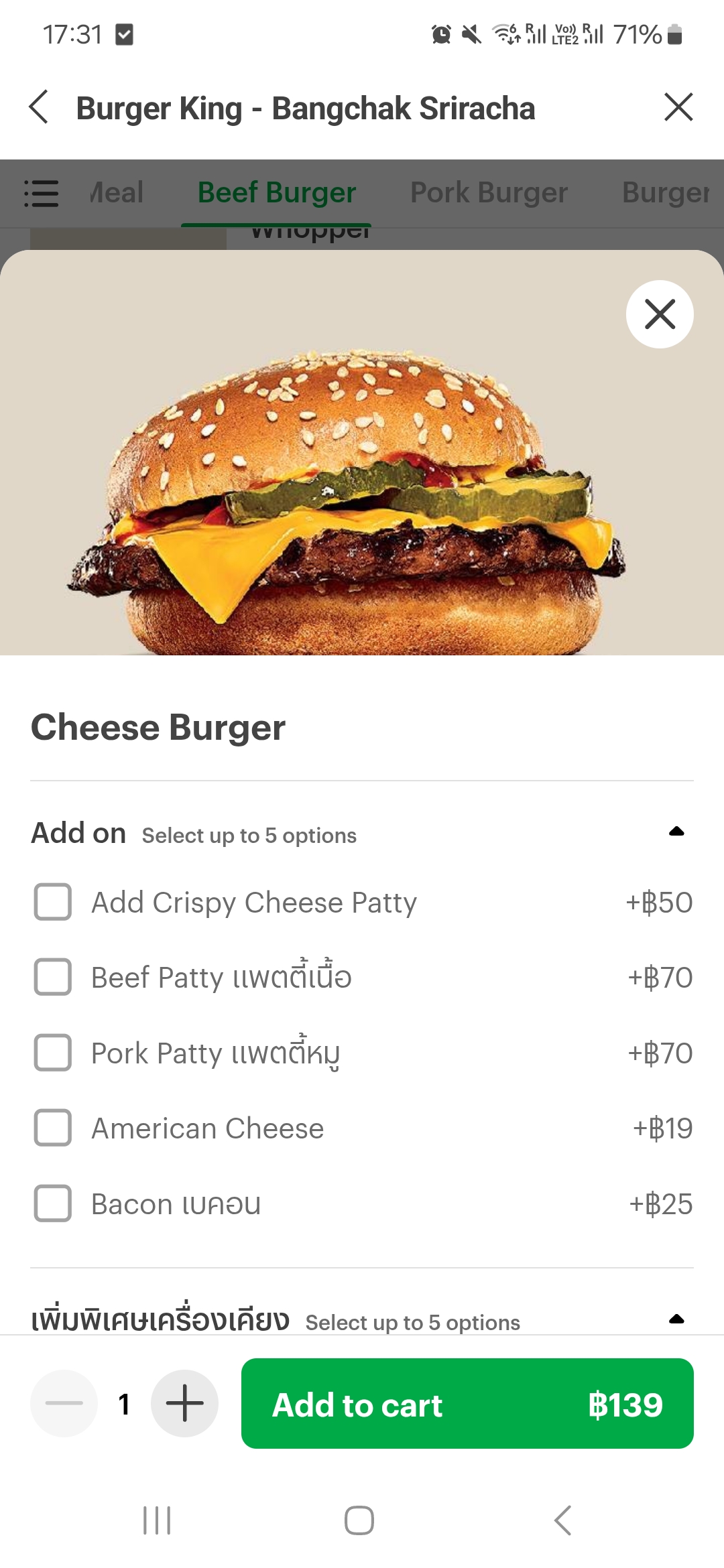Collapse the Thai-titled extras section
Image resolution: width=724 pixels, height=1568 pixels.
point(676,1319)
